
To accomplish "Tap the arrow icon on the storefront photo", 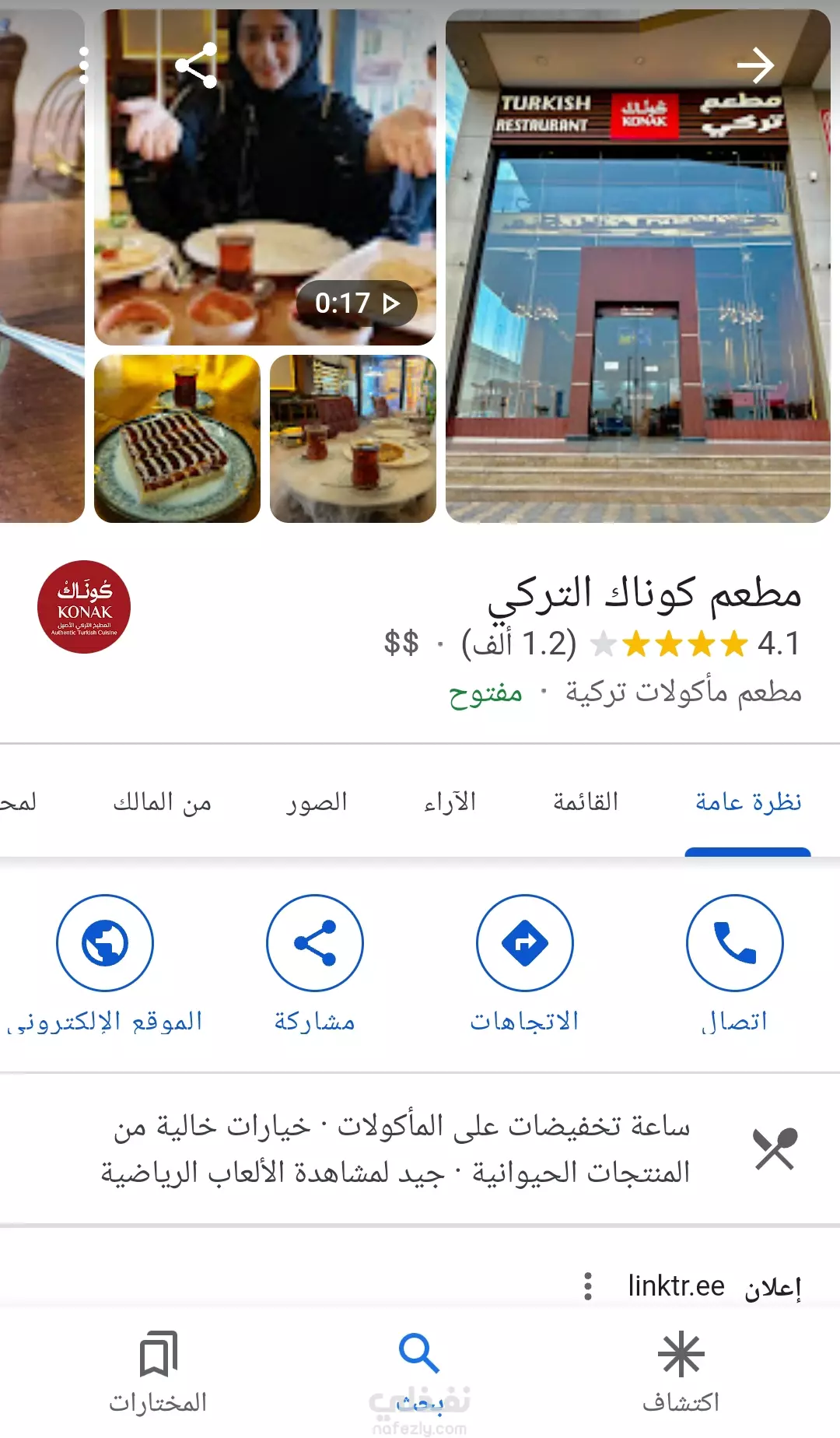I will pyautogui.click(x=755, y=65).
